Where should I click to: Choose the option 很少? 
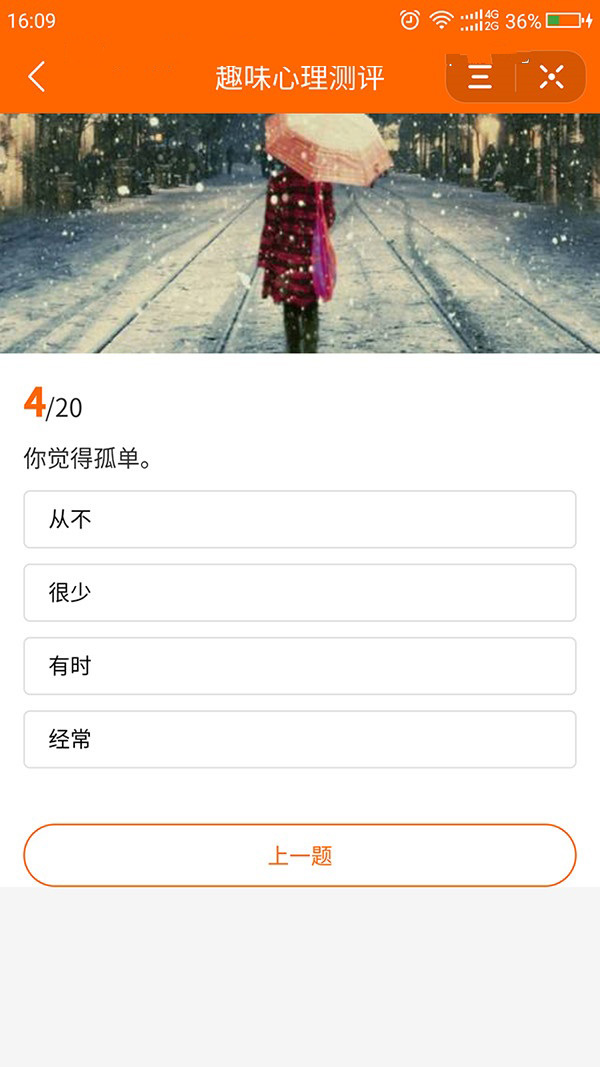pos(300,592)
